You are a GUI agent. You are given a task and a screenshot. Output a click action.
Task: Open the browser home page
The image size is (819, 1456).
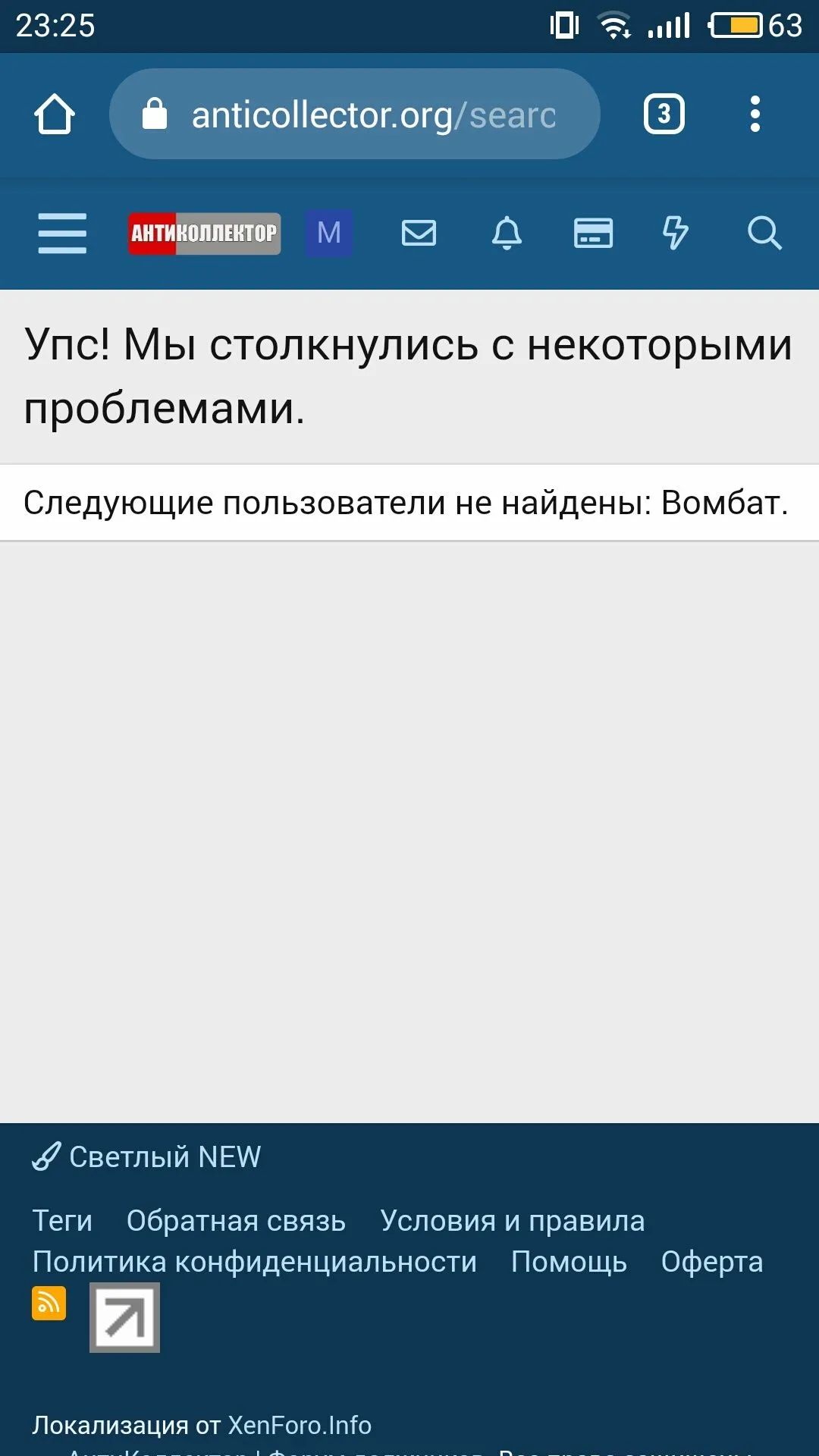click(55, 115)
